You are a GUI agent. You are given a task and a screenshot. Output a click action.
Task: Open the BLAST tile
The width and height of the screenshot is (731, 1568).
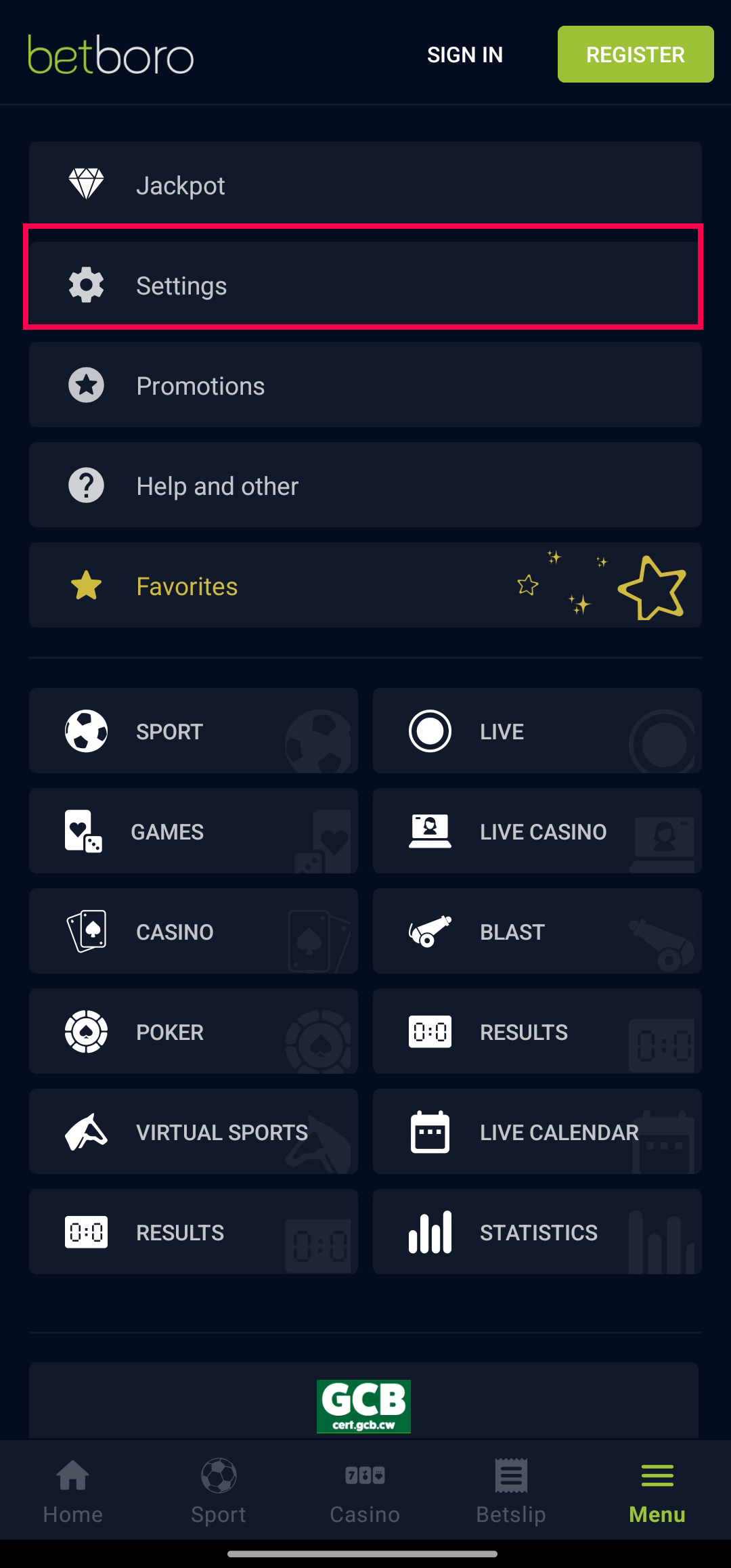click(537, 931)
